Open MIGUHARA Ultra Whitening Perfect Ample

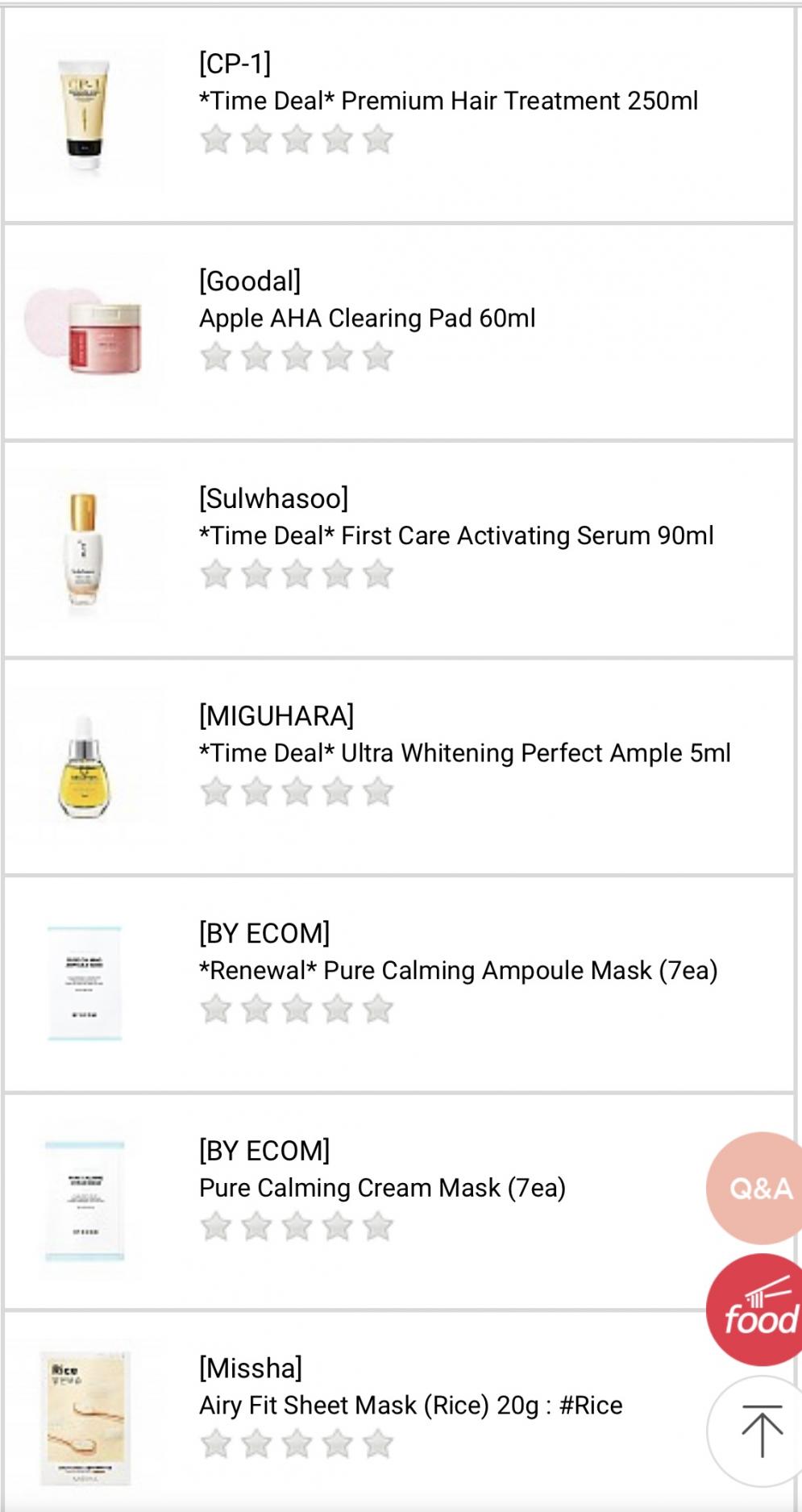[x=399, y=767]
